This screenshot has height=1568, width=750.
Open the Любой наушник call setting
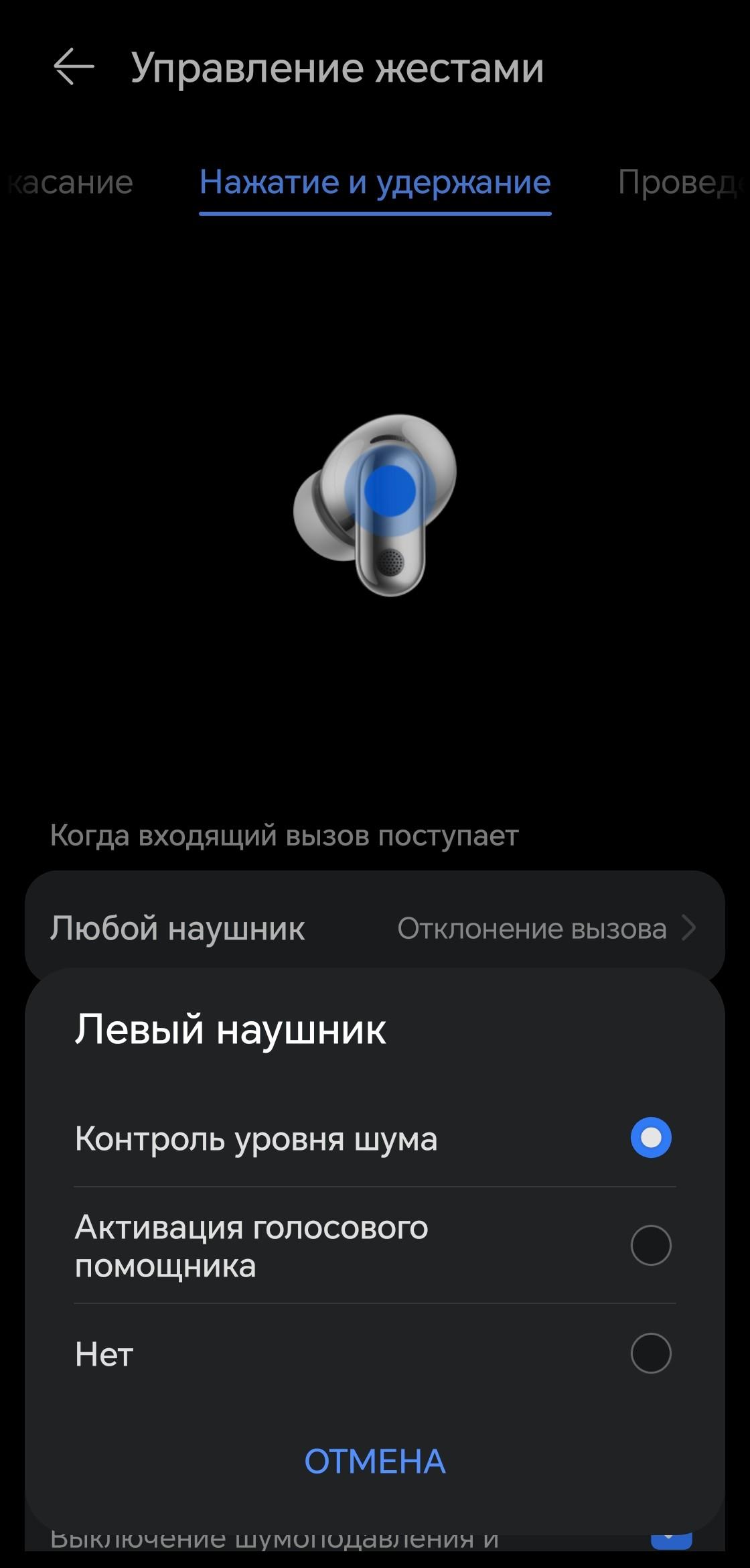tap(375, 928)
